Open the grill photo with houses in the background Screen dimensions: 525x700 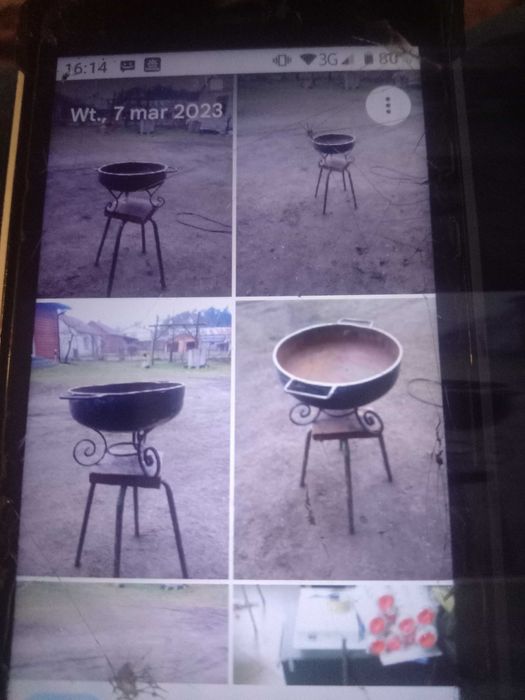point(125,439)
